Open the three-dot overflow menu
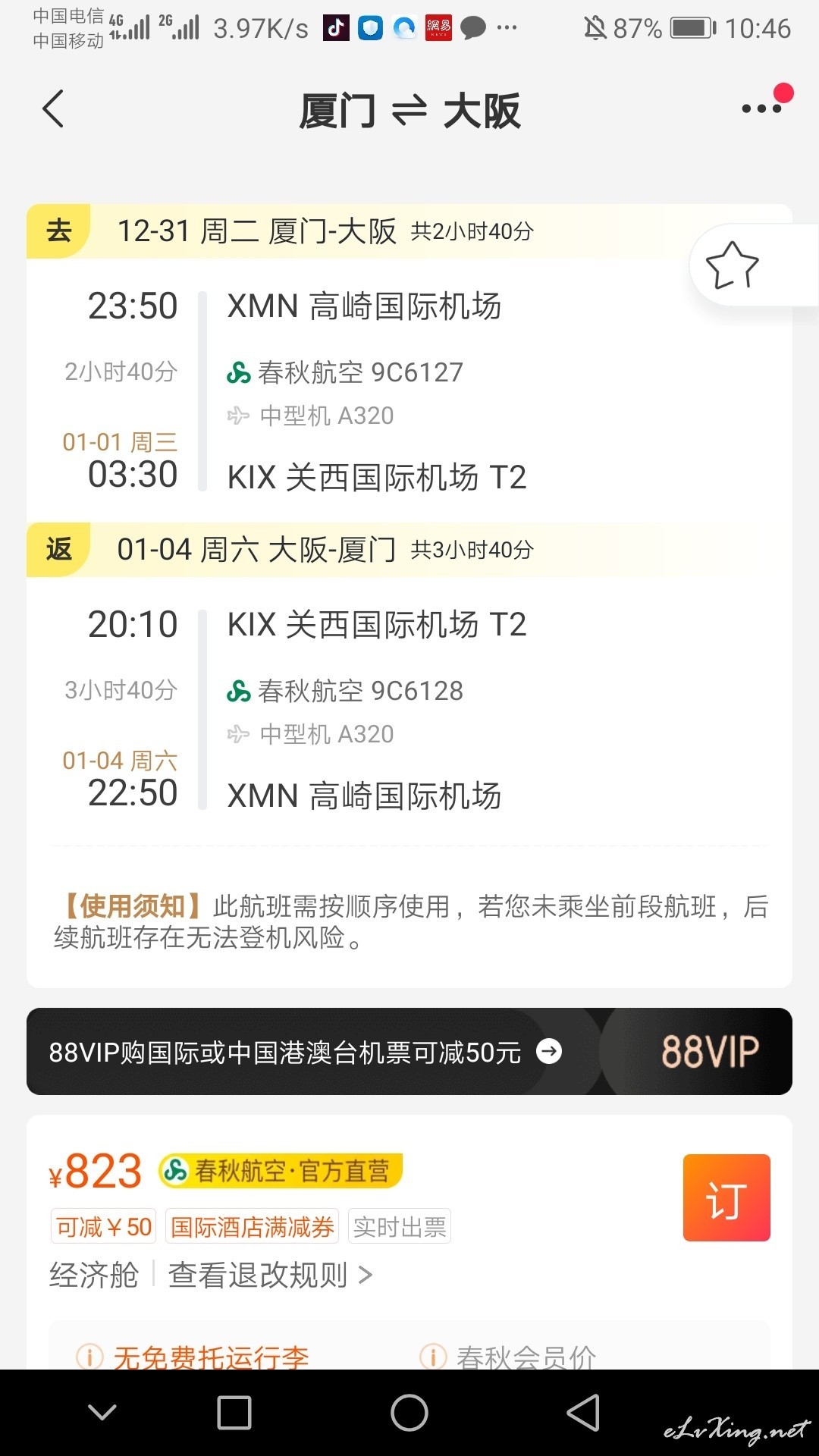The width and height of the screenshot is (819, 1456). click(762, 109)
